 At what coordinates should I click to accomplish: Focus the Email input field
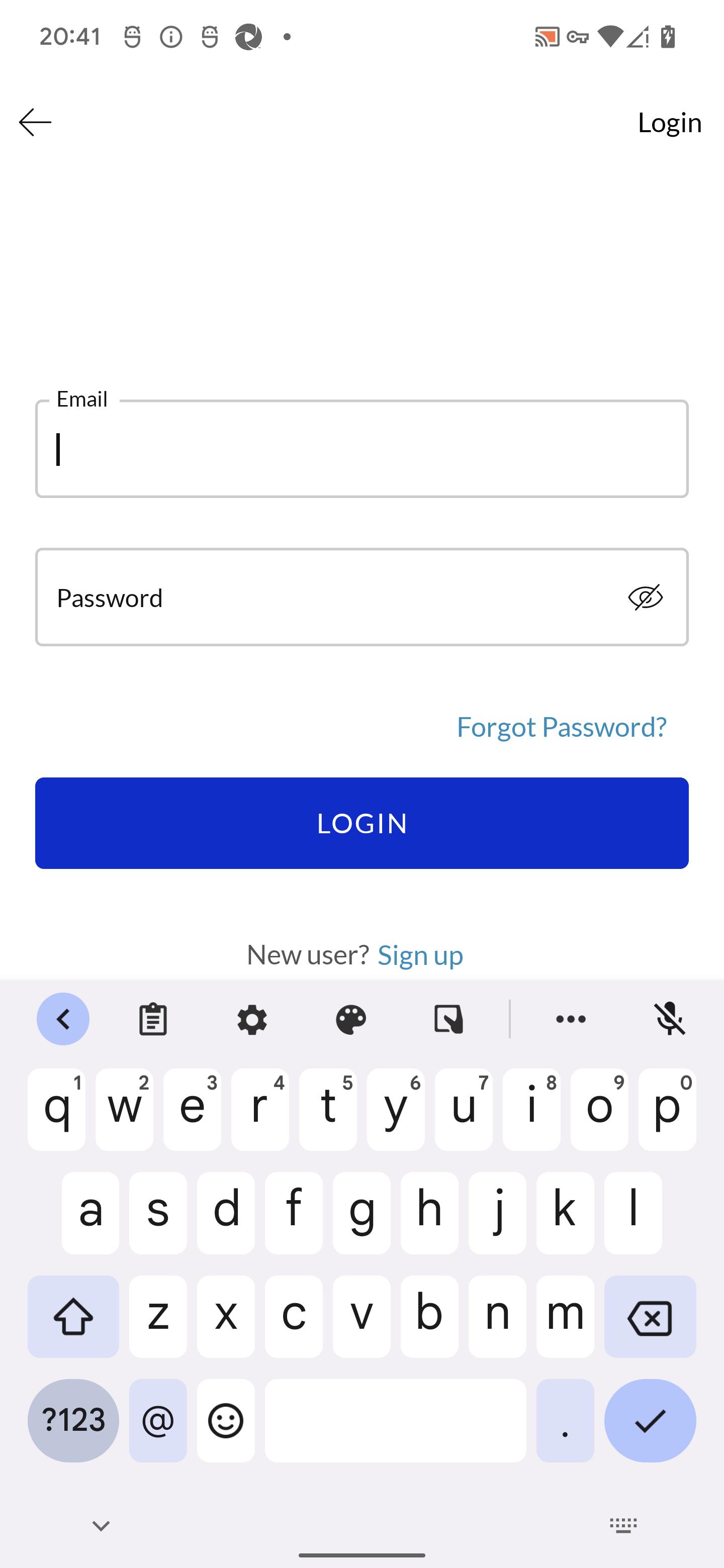pos(361,449)
